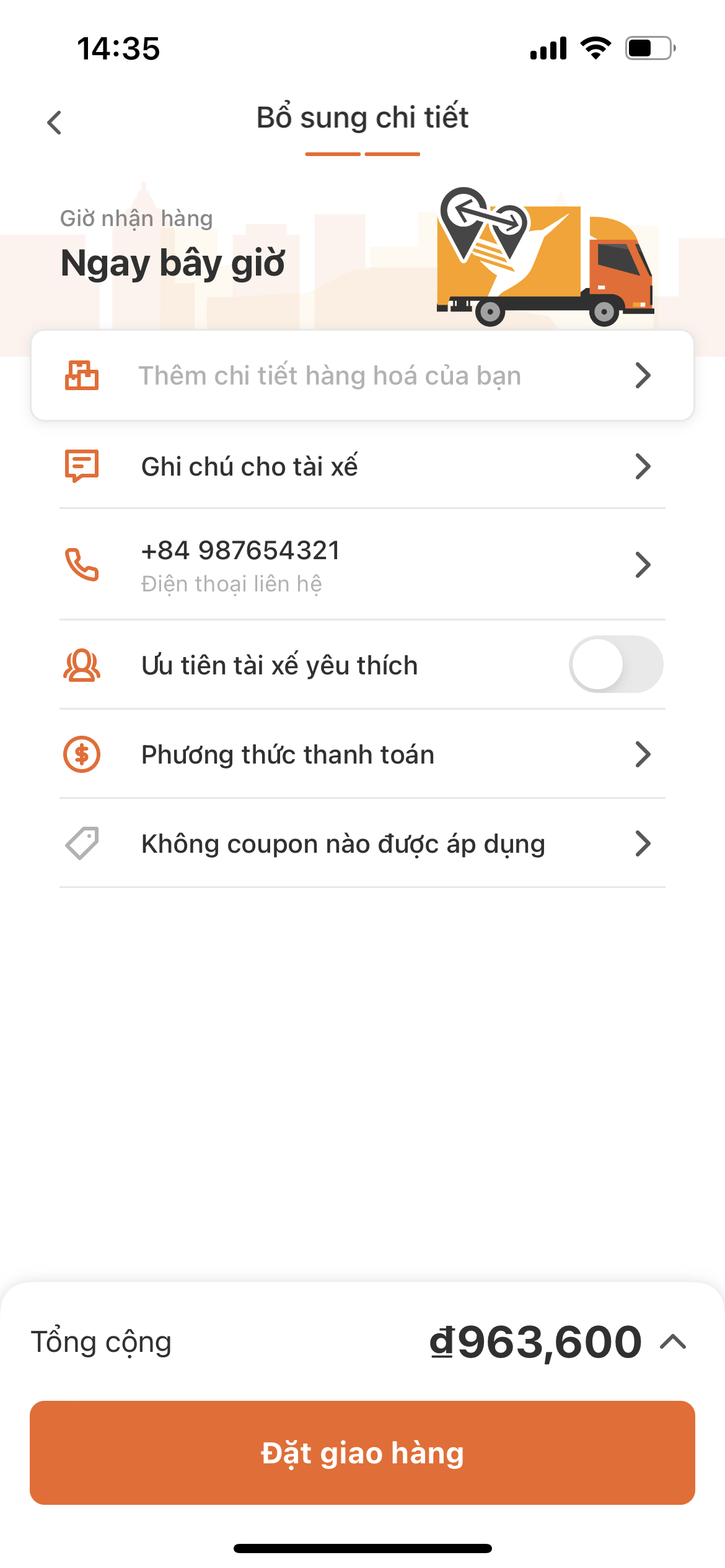Open the coupon selection row
This screenshot has width=725, height=1568.
pos(362,843)
